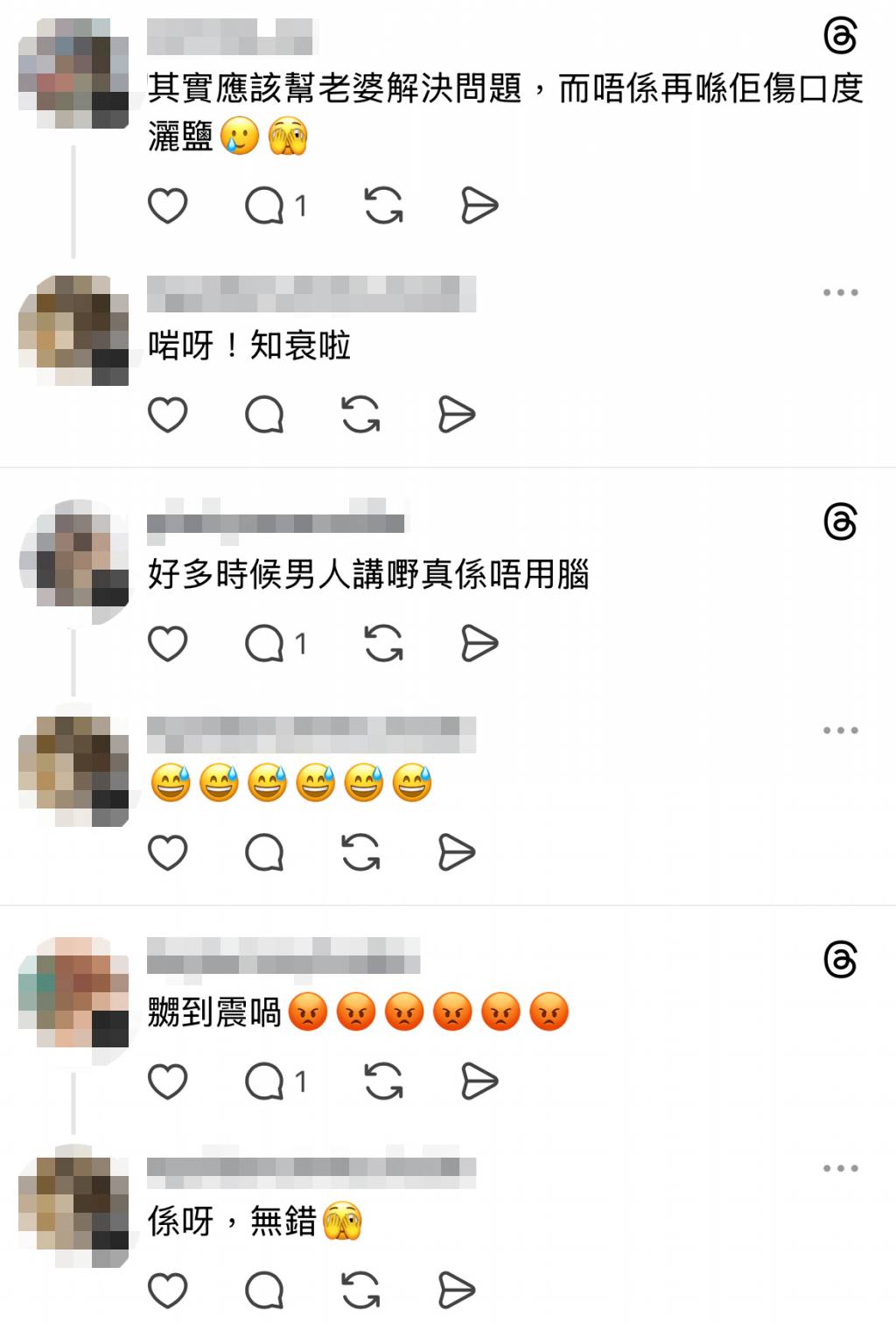Open options for the sweat-smile emoji reply
Viewport: 896px width, 1323px height.
point(840,731)
